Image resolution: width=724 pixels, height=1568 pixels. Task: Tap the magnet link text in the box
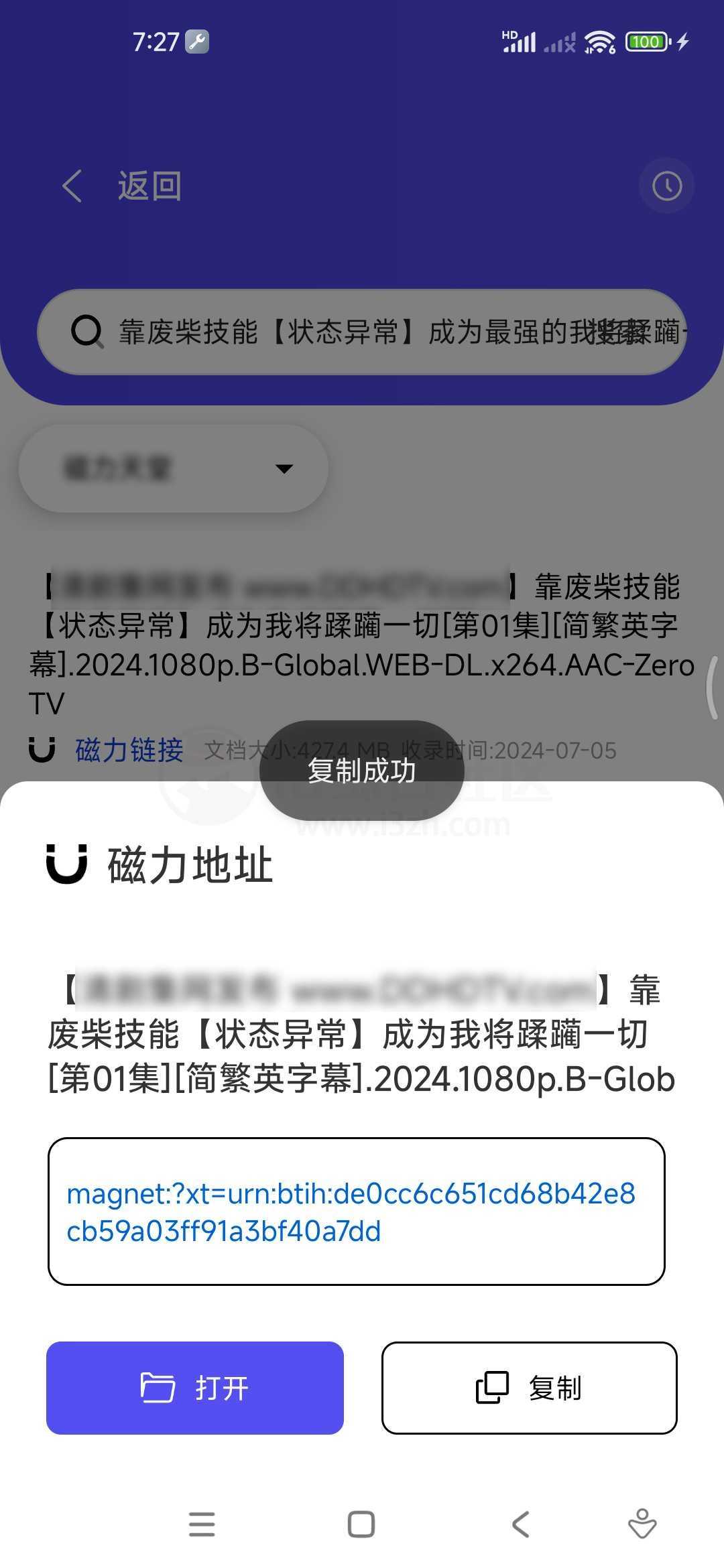[x=351, y=1212]
